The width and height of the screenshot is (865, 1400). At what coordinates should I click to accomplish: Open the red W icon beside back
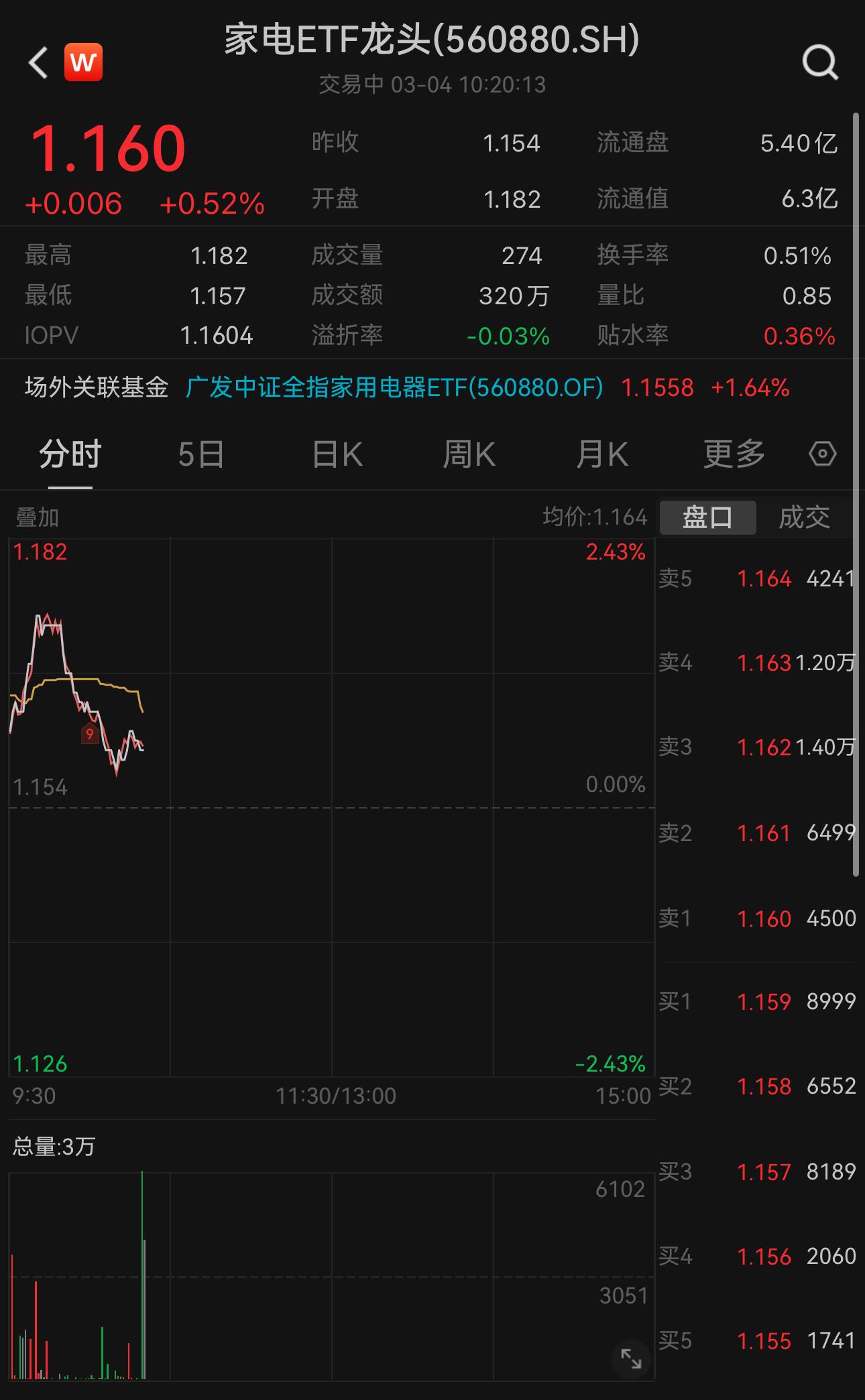click(x=83, y=62)
